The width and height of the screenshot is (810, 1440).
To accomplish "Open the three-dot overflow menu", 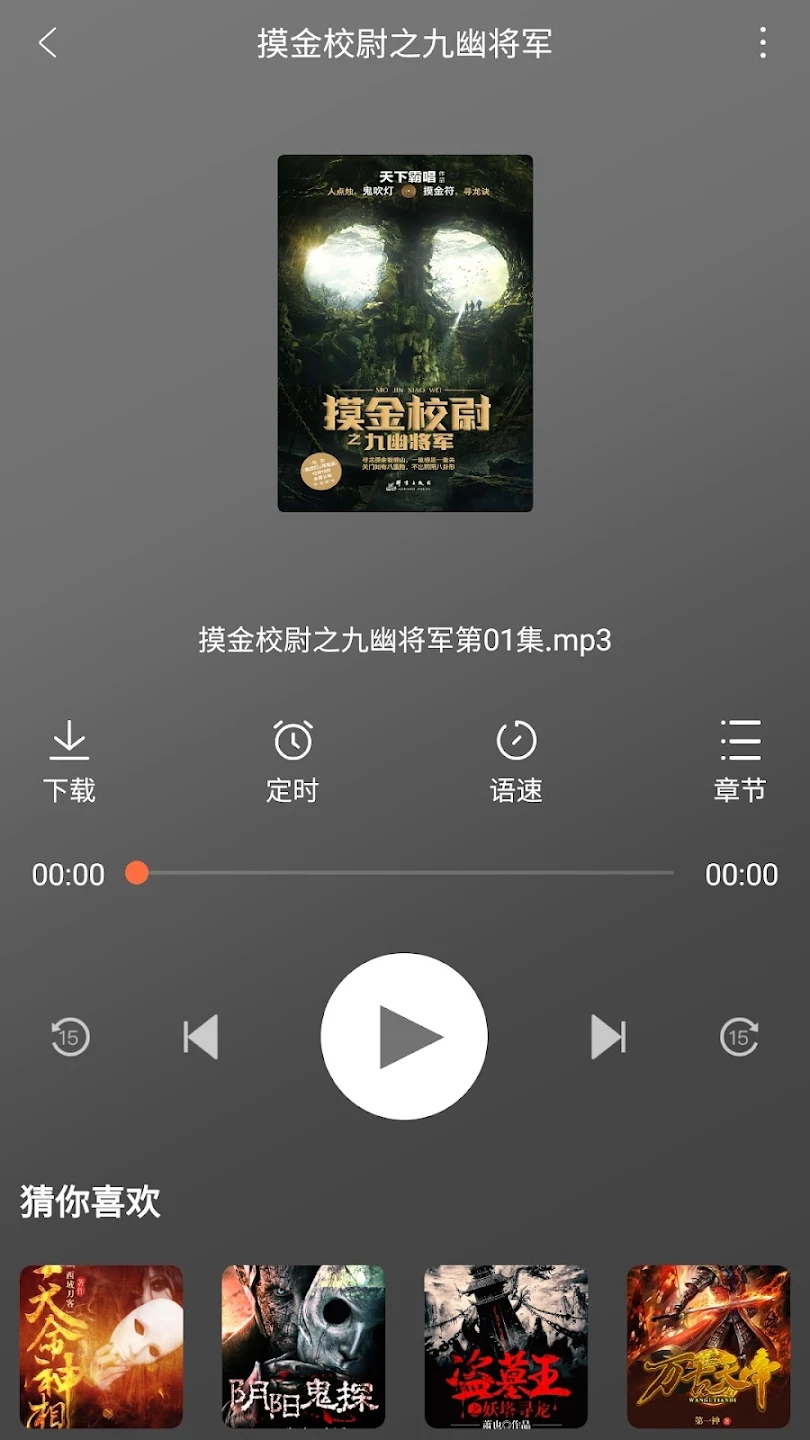I will click(x=763, y=43).
